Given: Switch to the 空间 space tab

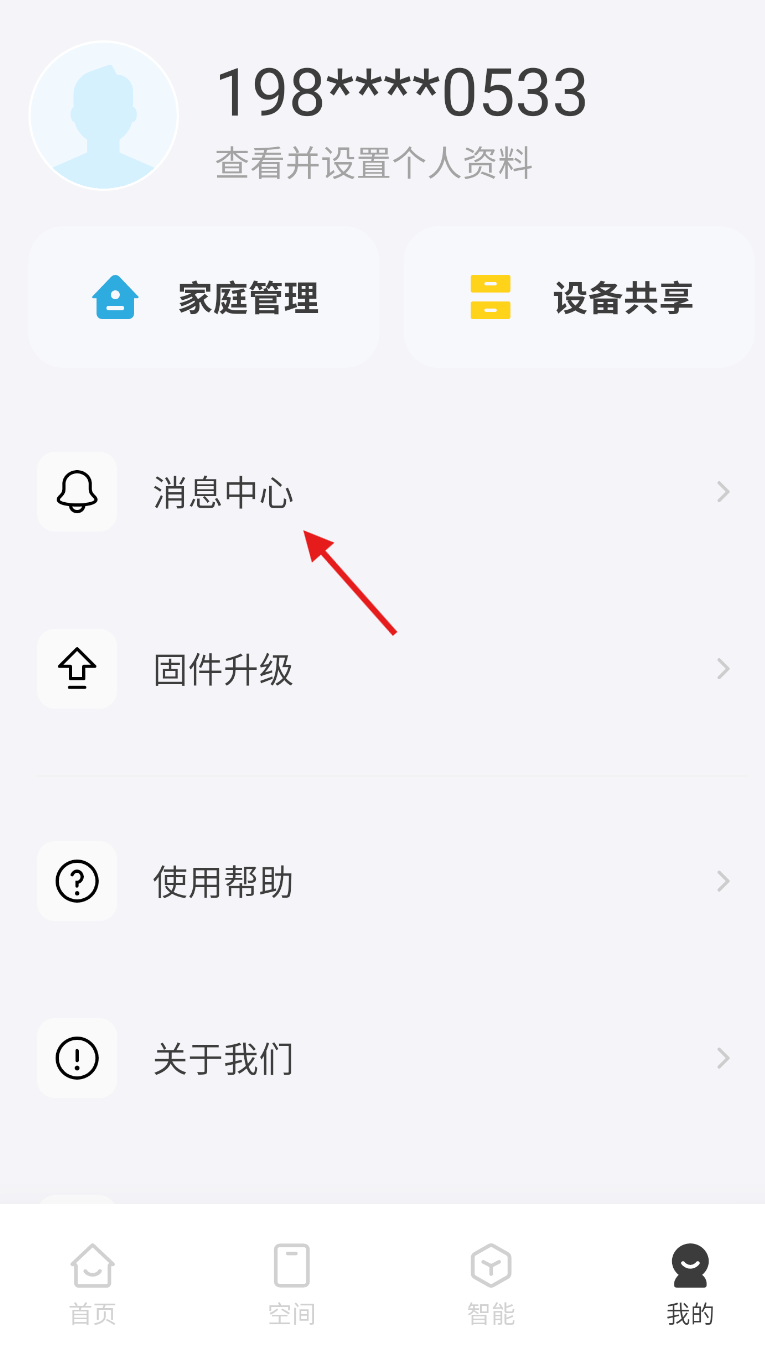Looking at the screenshot, I should [291, 1284].
